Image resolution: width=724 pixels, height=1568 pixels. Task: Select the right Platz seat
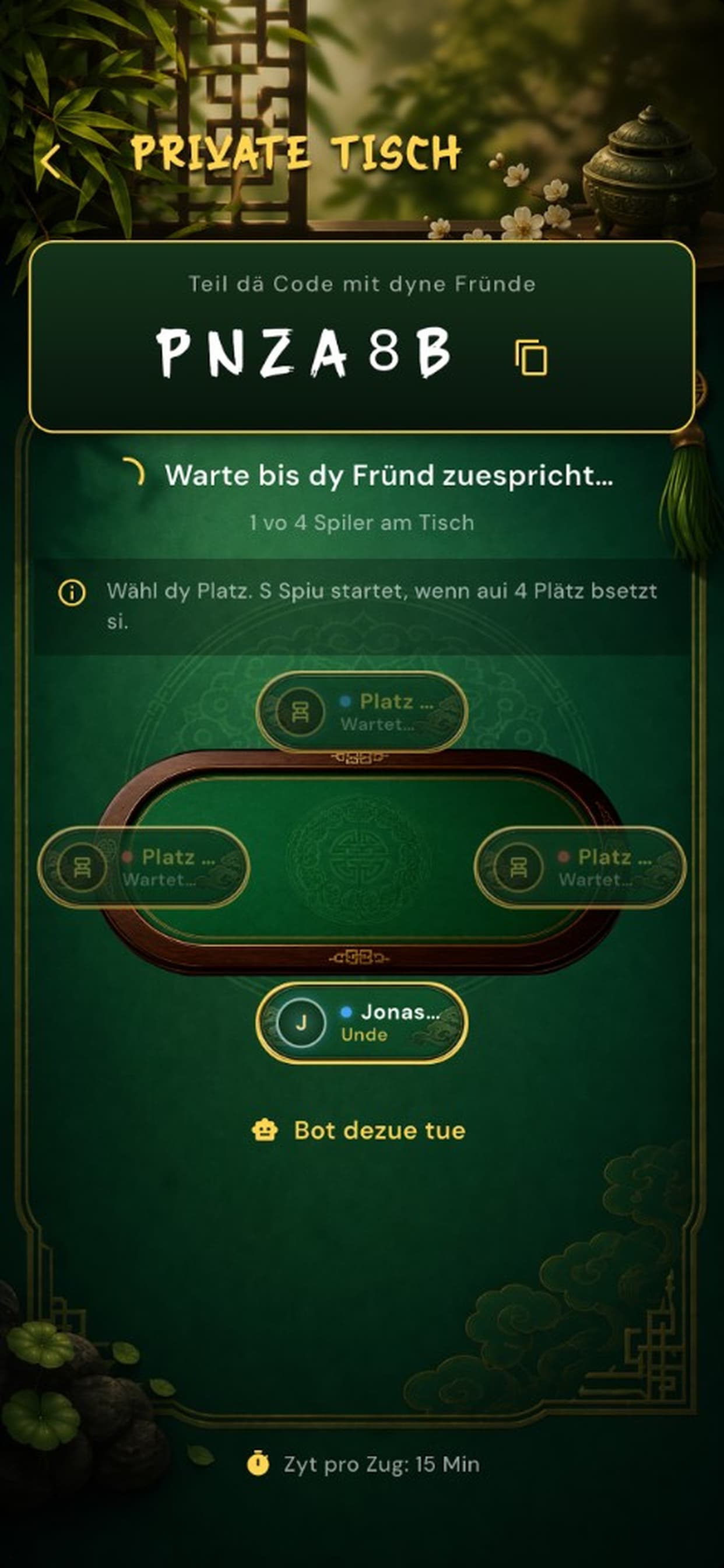pos(579,867)
